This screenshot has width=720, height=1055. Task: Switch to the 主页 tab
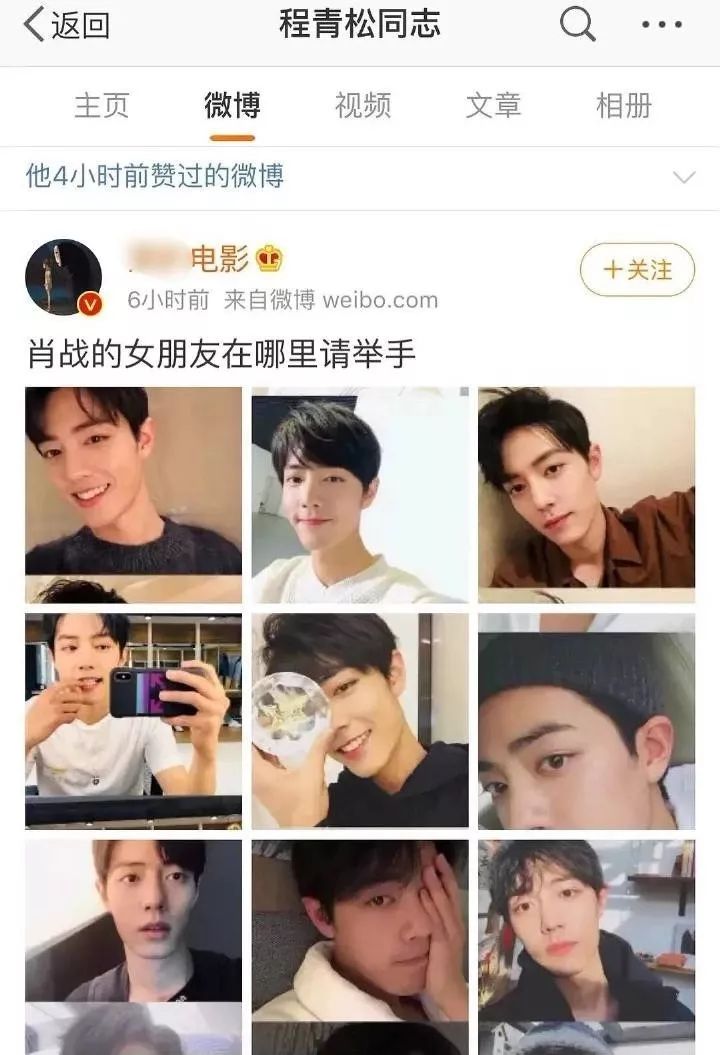[102, 105]
